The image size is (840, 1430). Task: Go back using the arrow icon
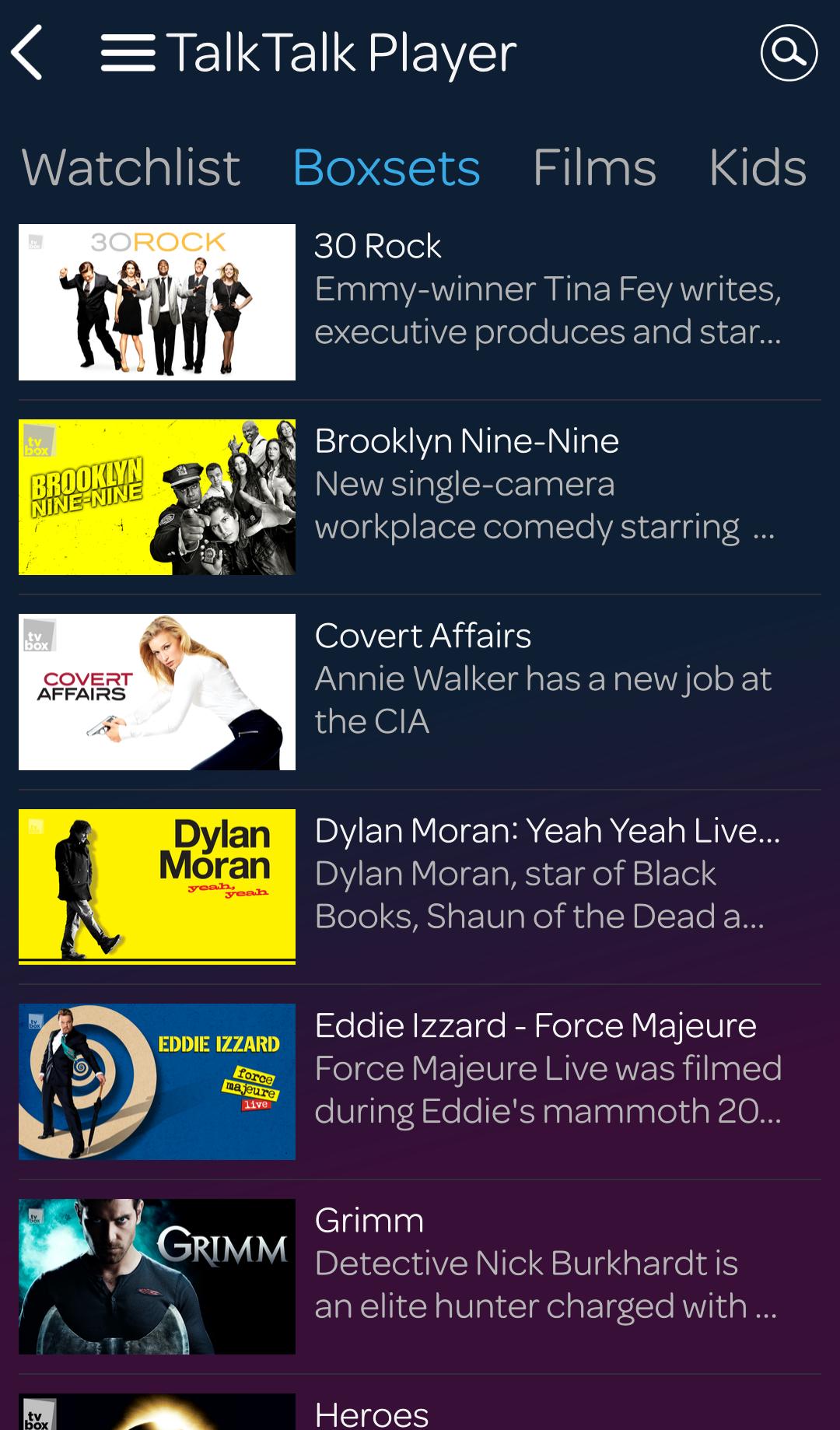28,53
